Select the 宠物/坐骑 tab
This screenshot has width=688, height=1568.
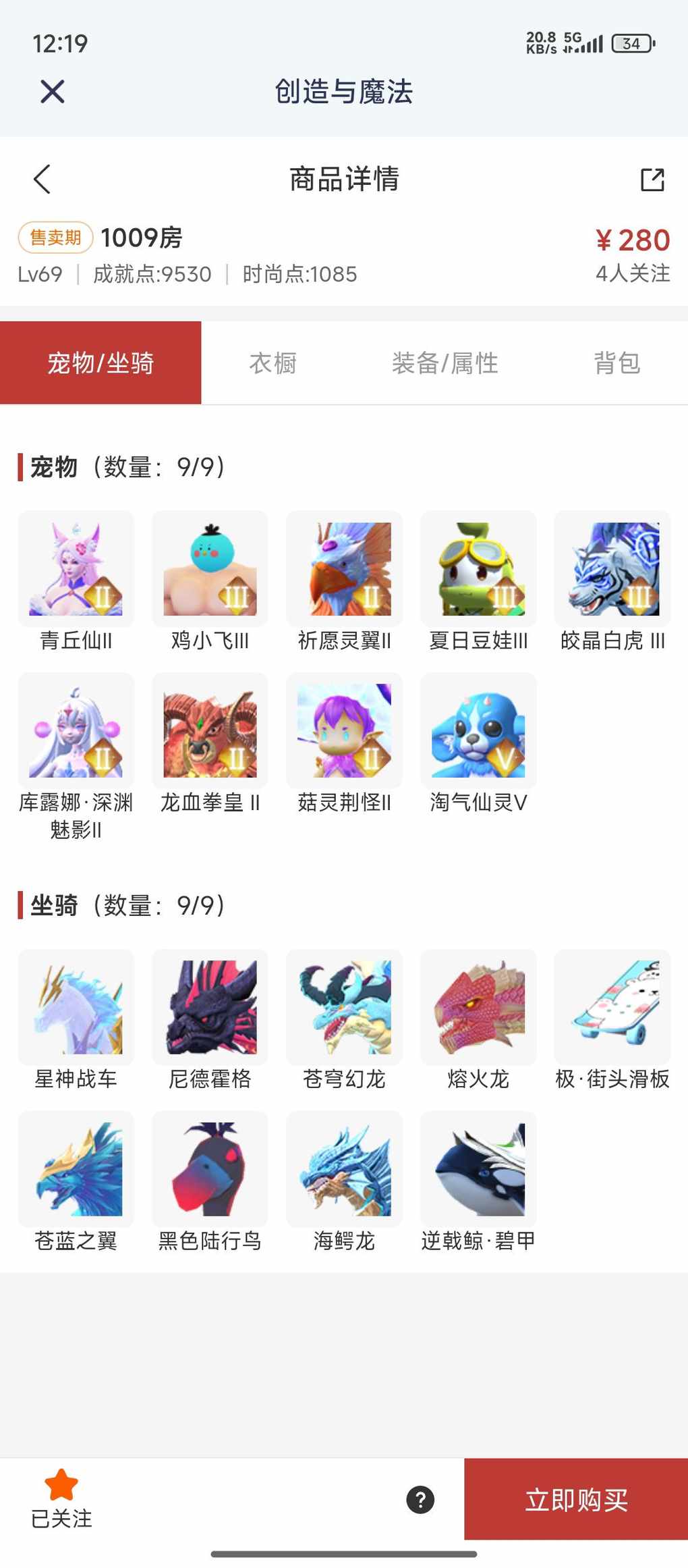pos(101,363)
